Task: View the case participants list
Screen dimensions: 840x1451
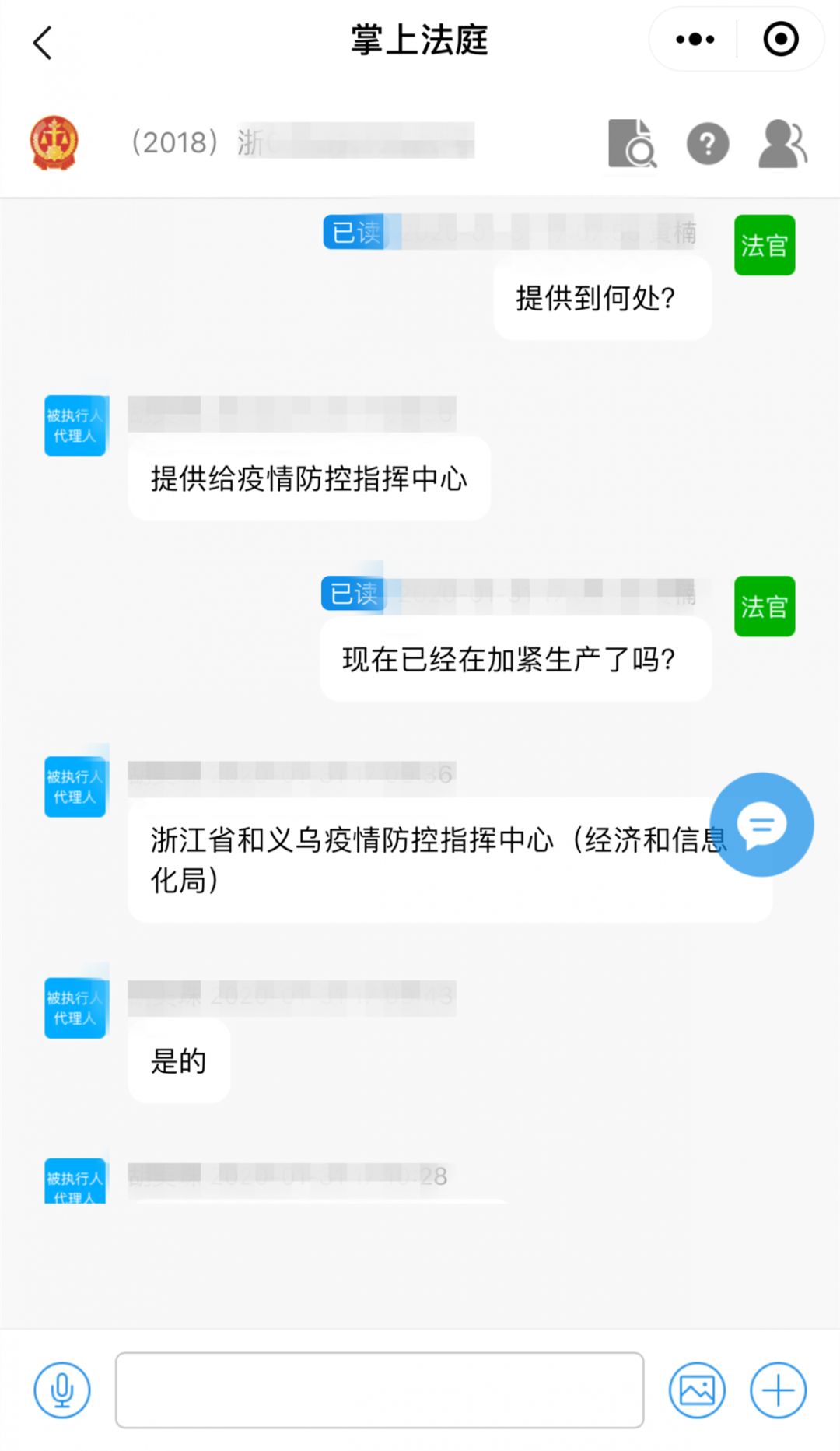Action: pos(782,144)
